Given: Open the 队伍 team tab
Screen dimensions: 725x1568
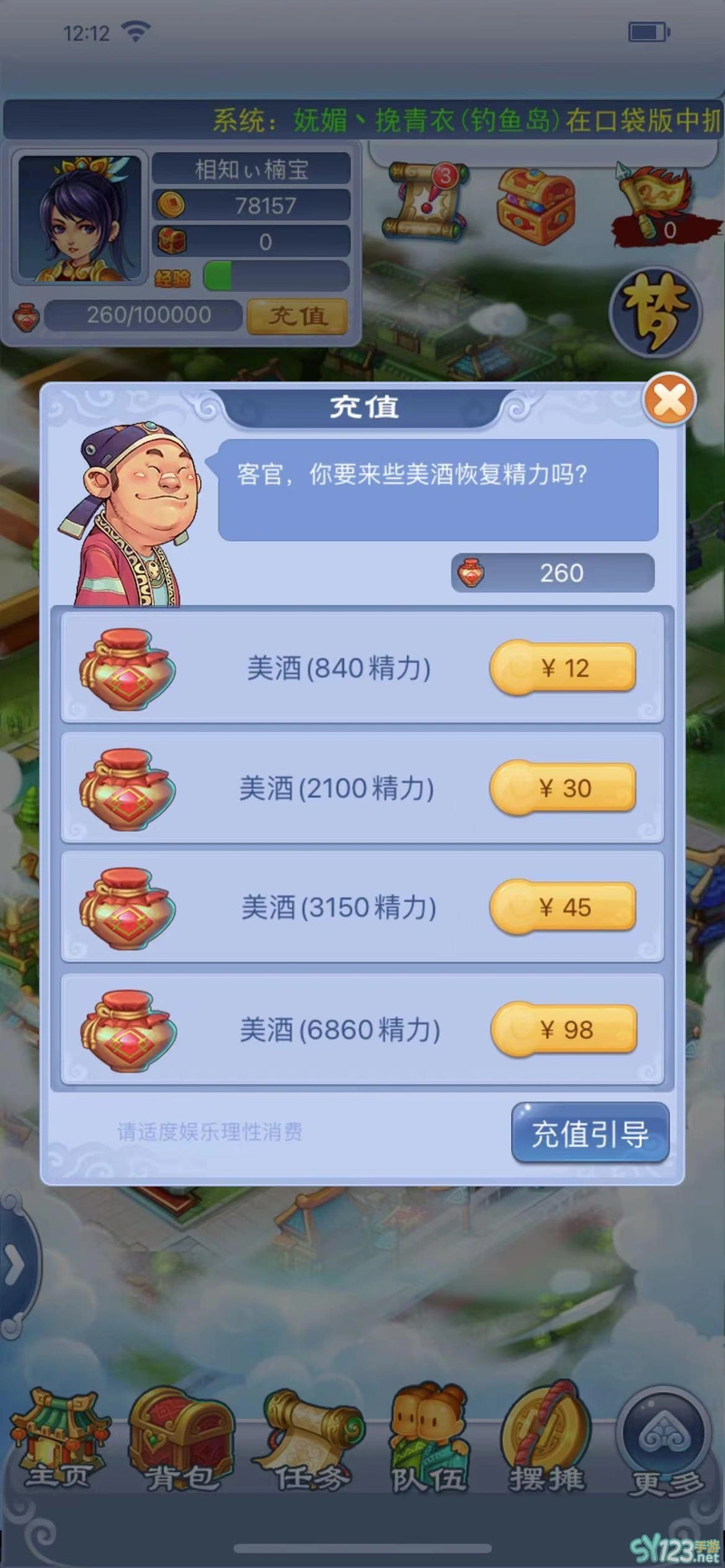Looking at the screenshot, I should pos(429,1440).
